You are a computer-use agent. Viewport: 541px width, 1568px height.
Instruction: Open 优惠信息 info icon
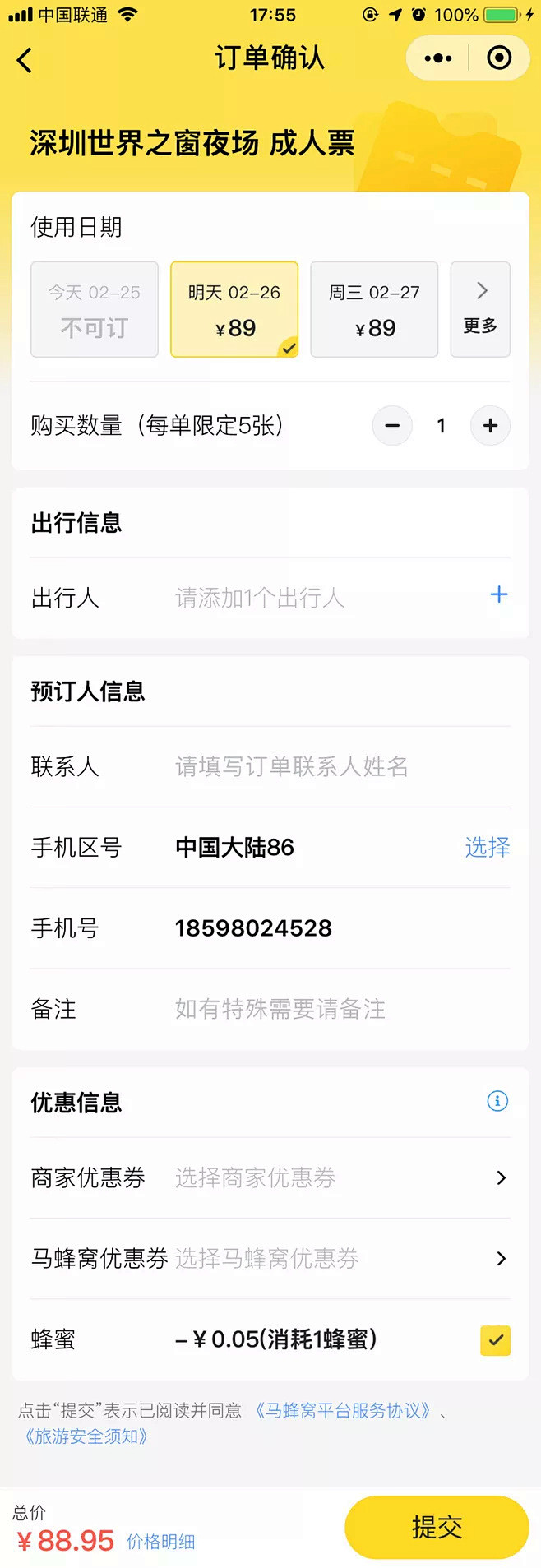point(497,1101)
